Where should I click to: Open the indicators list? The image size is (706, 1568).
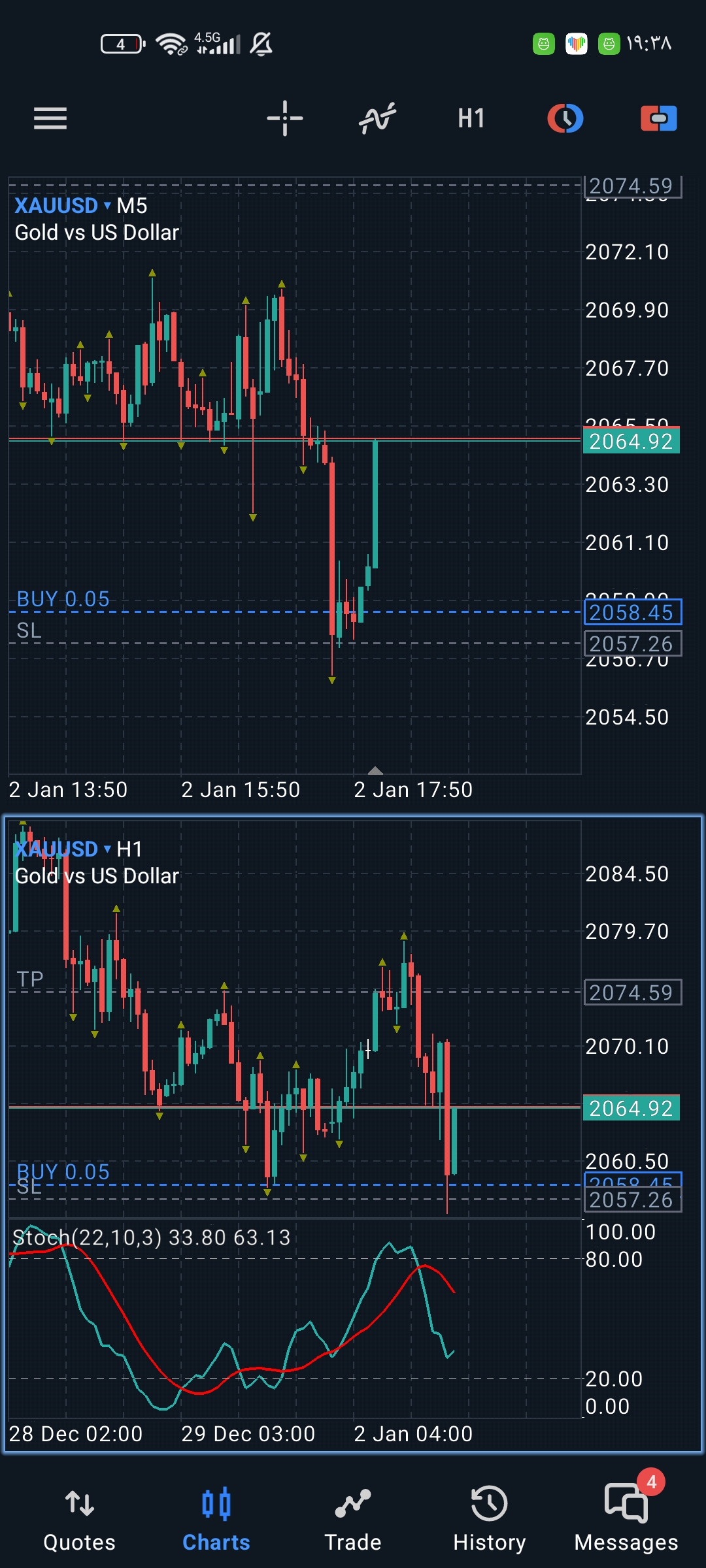point(378,118)
